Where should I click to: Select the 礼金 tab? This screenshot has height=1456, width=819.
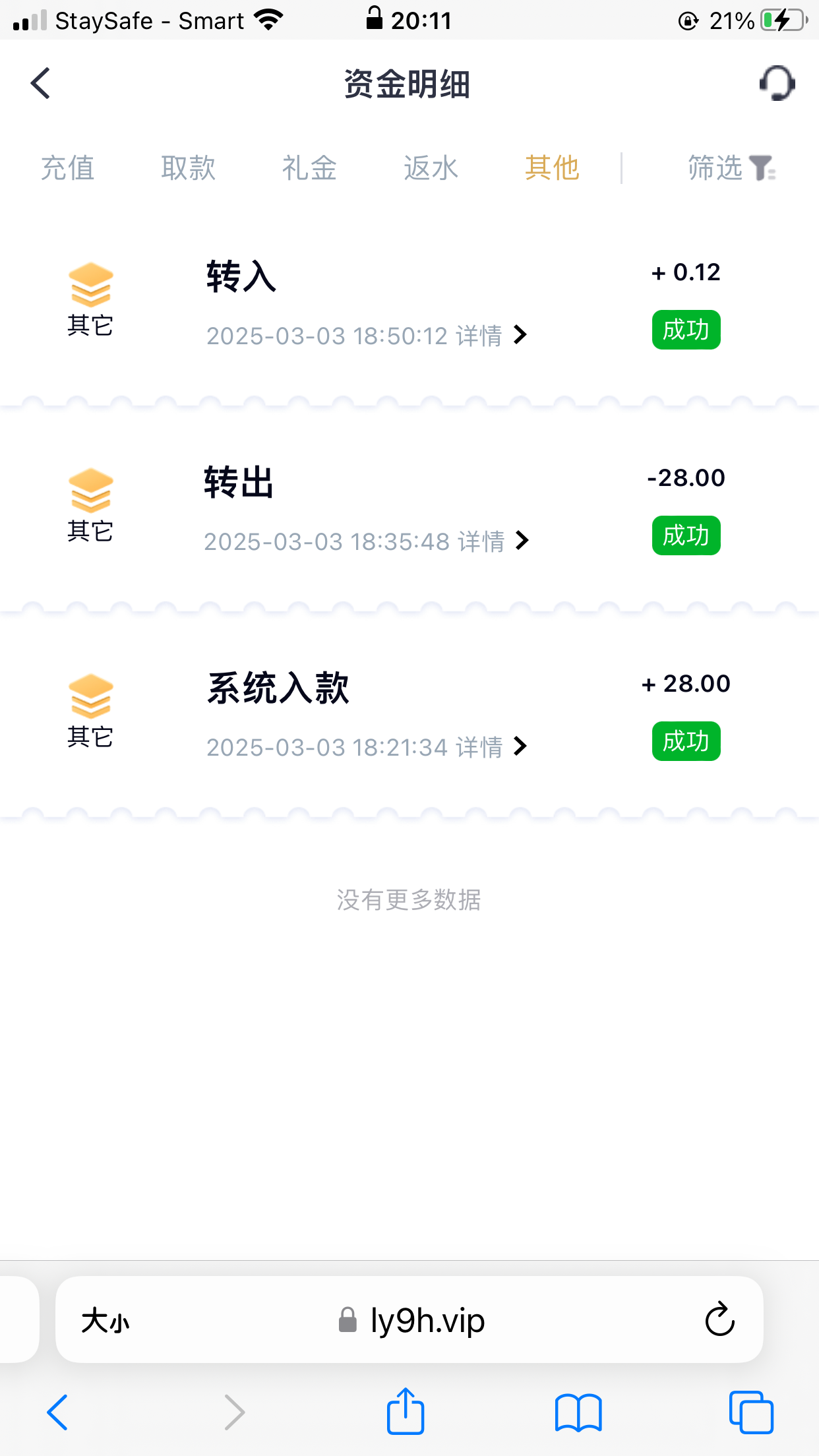pos(309,168)
